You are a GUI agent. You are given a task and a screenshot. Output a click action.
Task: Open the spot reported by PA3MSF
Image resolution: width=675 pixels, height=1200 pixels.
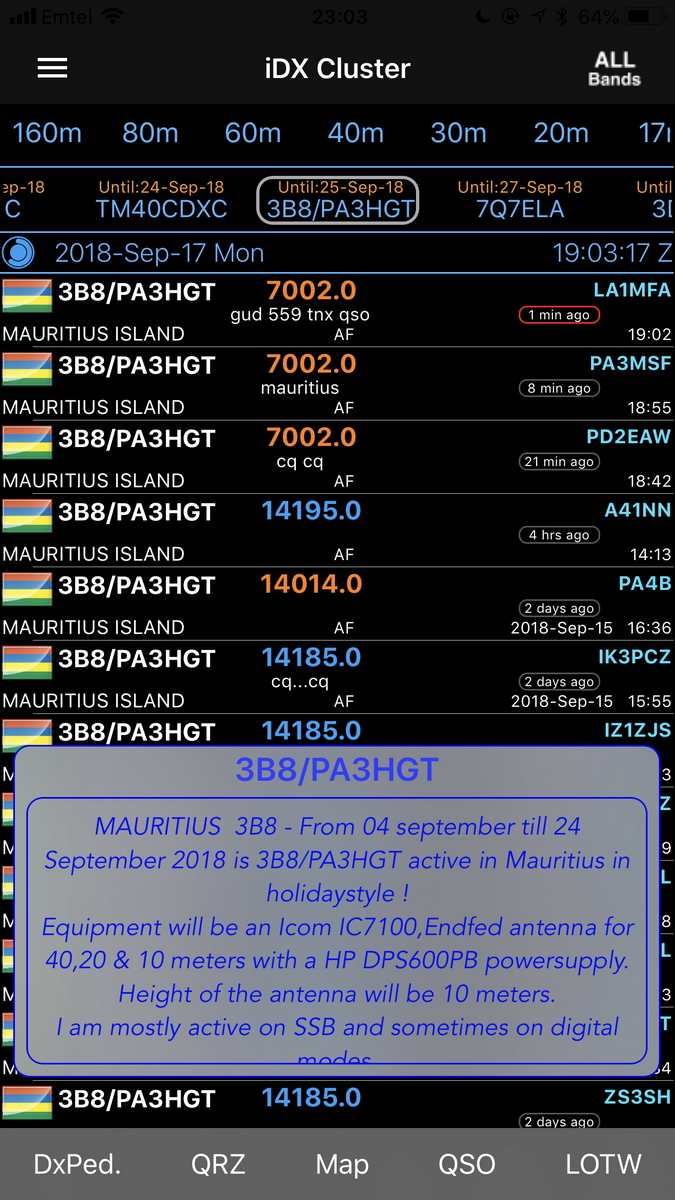(x=337, y=383)
